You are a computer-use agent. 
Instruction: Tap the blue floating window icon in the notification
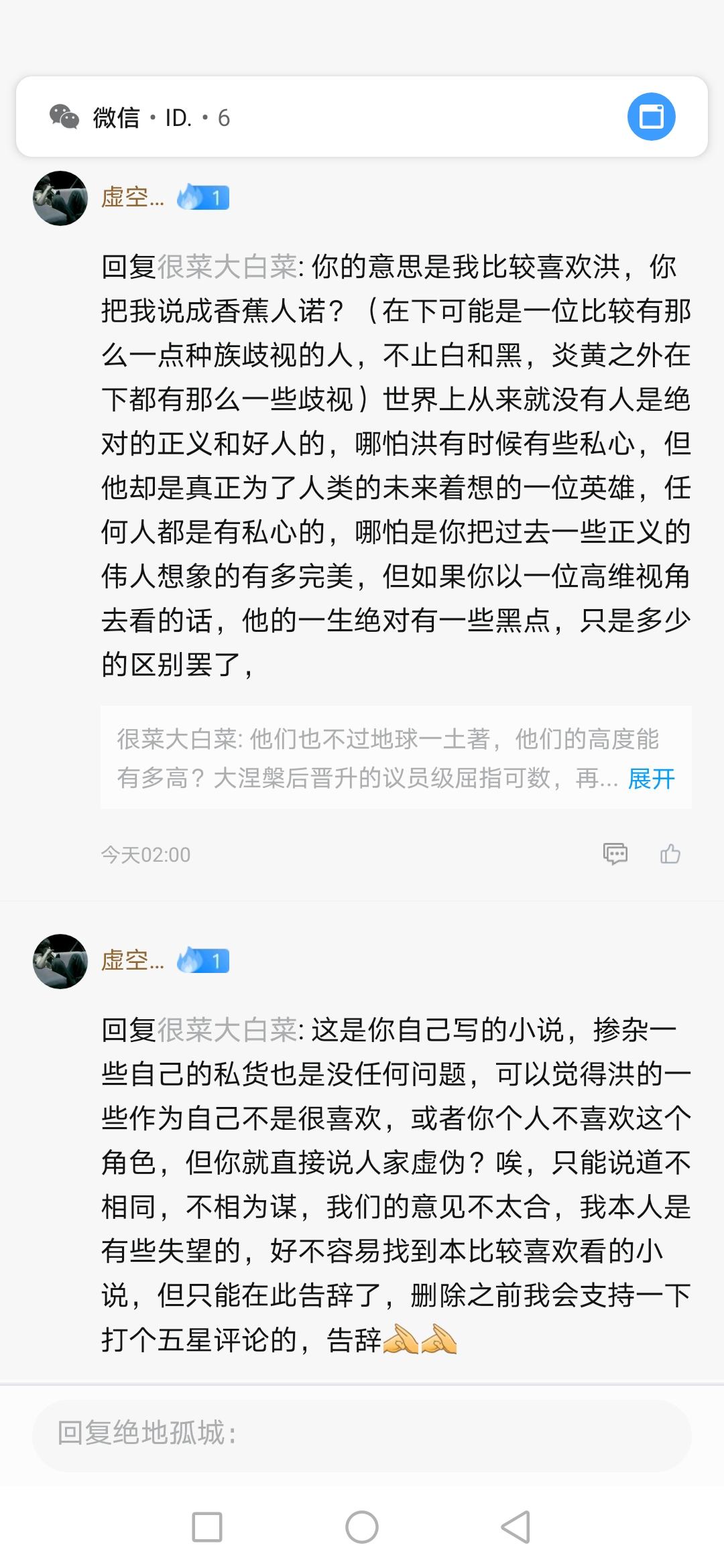pyautogui.click(x=651, y=117)
